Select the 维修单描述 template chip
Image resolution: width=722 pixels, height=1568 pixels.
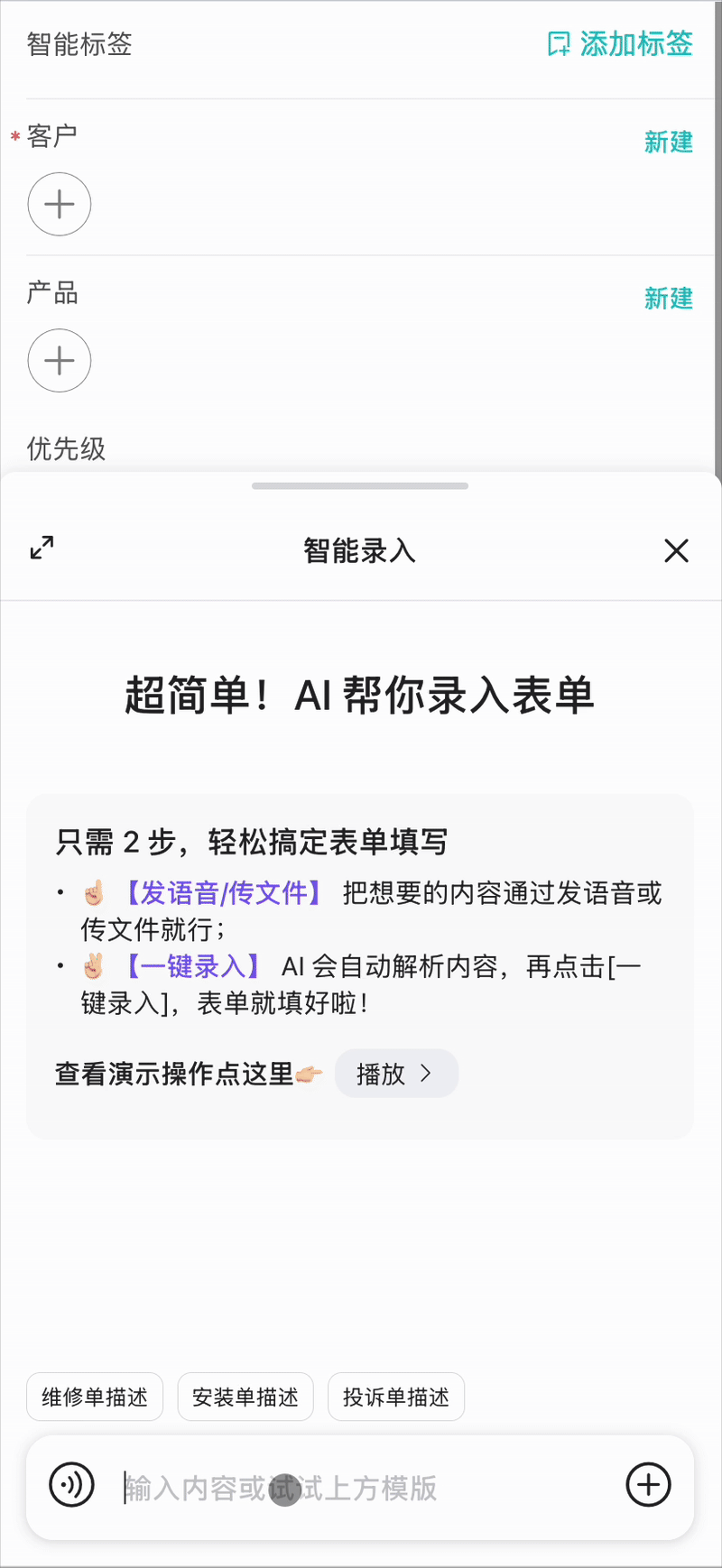click(x=95, y=1397)
